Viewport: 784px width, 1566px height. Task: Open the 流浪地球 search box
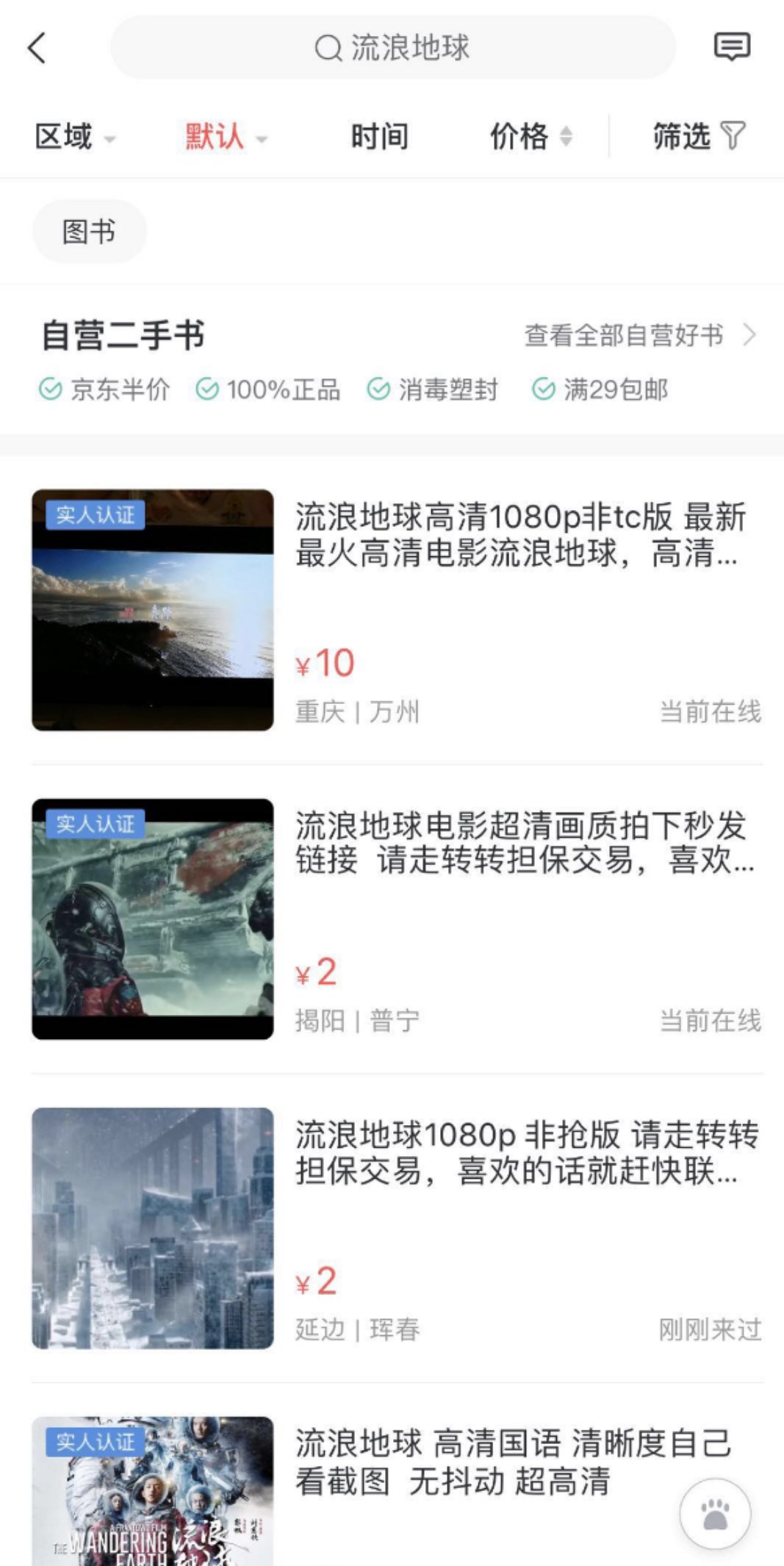pyautogui.click(x=392, y=49)
